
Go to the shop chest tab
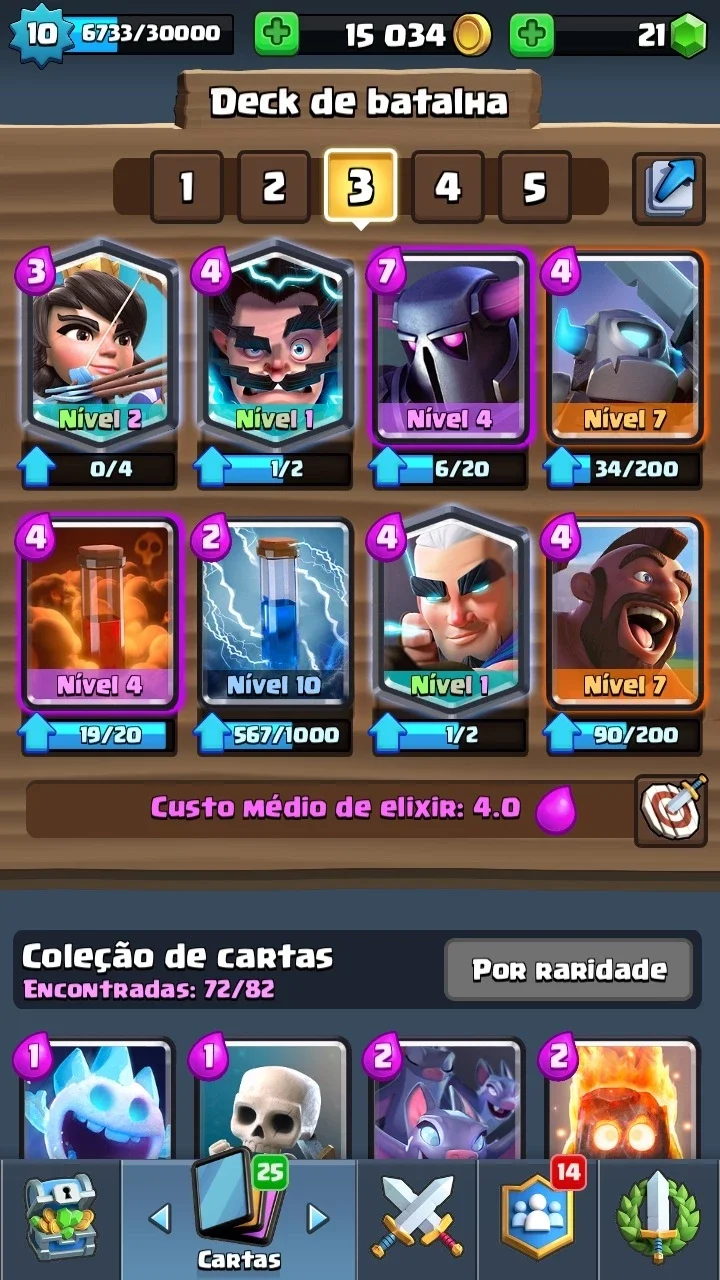(60, 1220)
